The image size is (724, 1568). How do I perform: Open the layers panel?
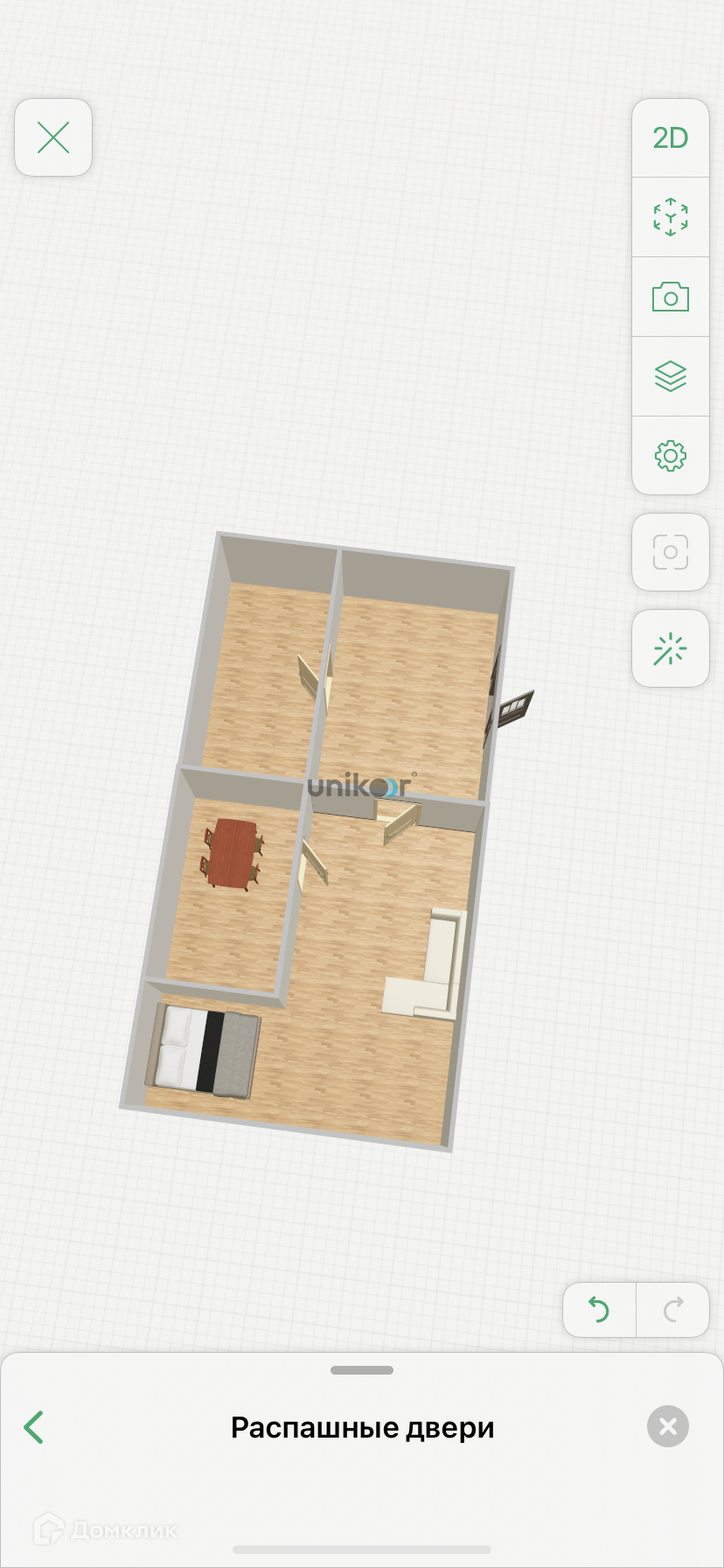point(671,376)
